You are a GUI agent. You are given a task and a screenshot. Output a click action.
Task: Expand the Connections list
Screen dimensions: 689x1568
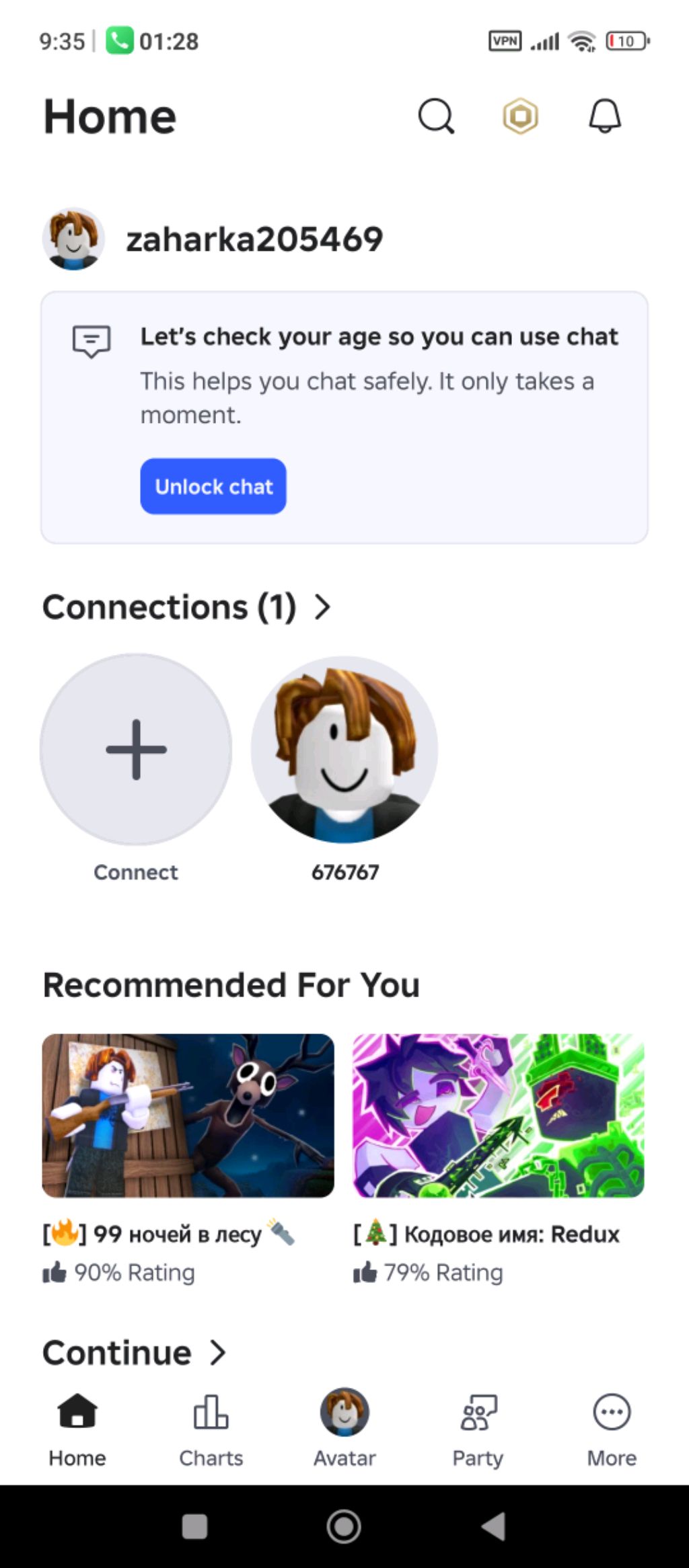[187, 607]
